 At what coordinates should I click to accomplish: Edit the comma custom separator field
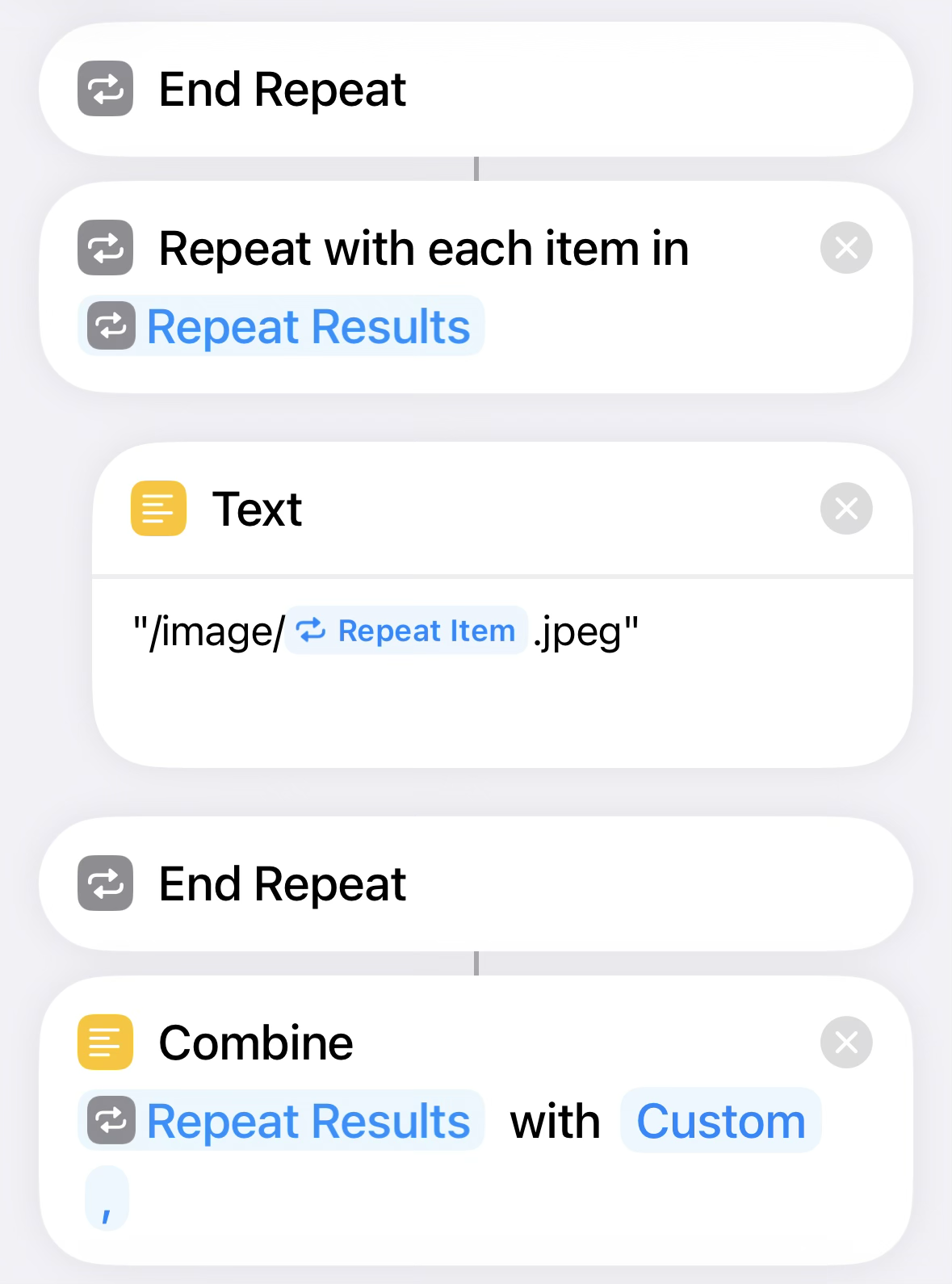point(107,1198)
